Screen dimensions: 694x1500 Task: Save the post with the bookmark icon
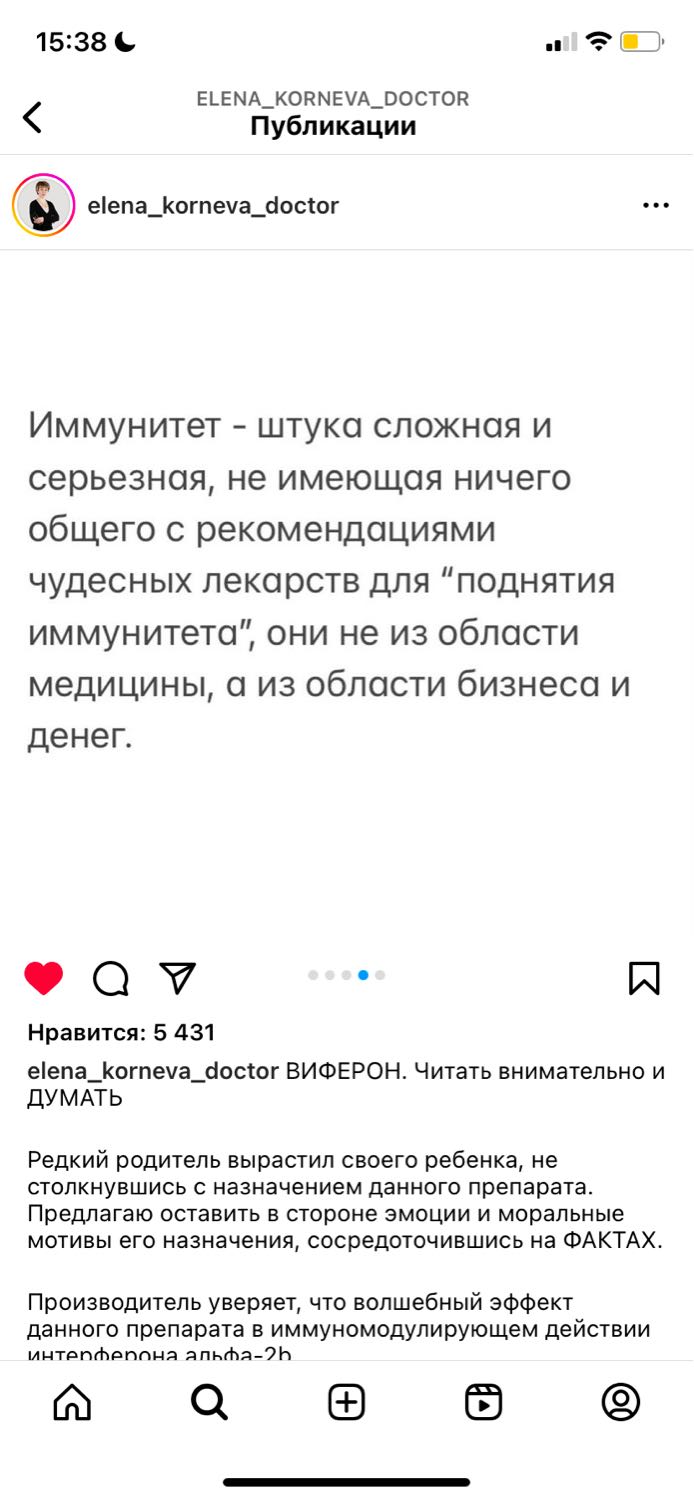pos(644,977)
